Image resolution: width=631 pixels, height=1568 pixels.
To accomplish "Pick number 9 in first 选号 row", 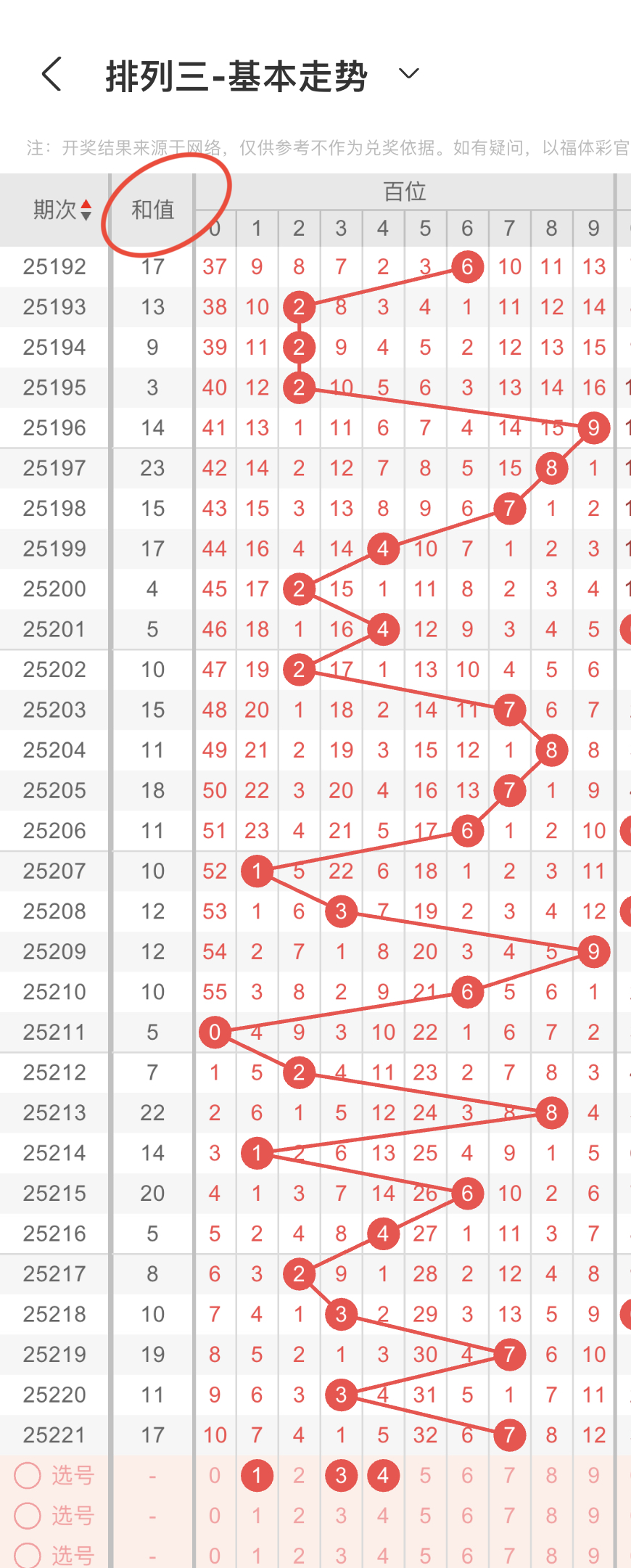I will (593, 1475).
